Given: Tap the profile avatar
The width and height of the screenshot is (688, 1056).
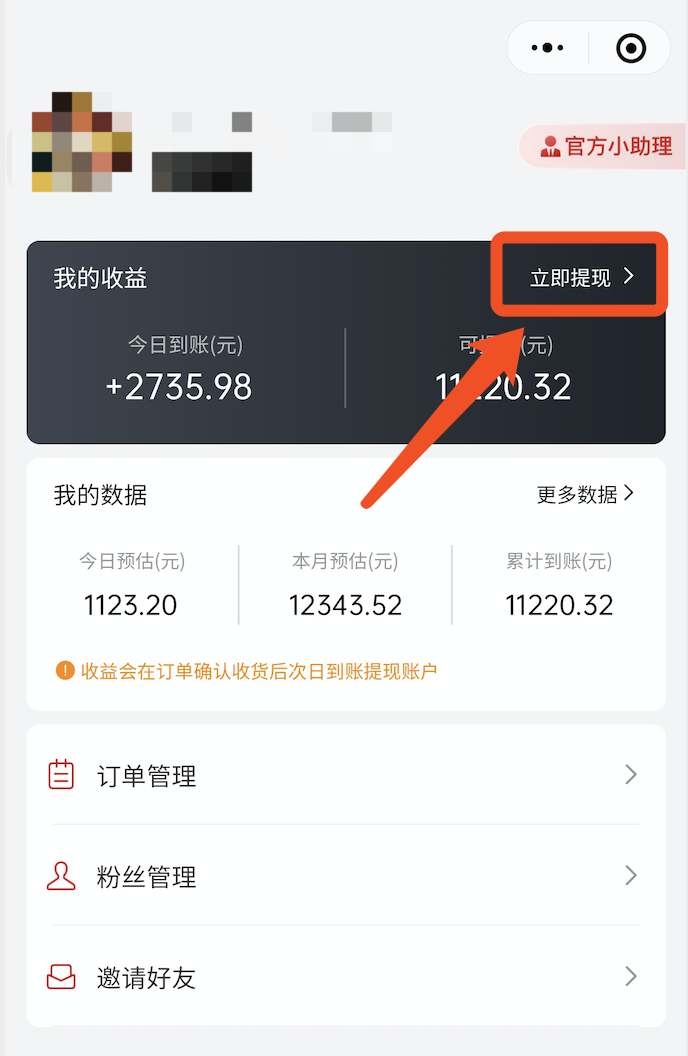Looking at the screenshot, I should (81, 142).
